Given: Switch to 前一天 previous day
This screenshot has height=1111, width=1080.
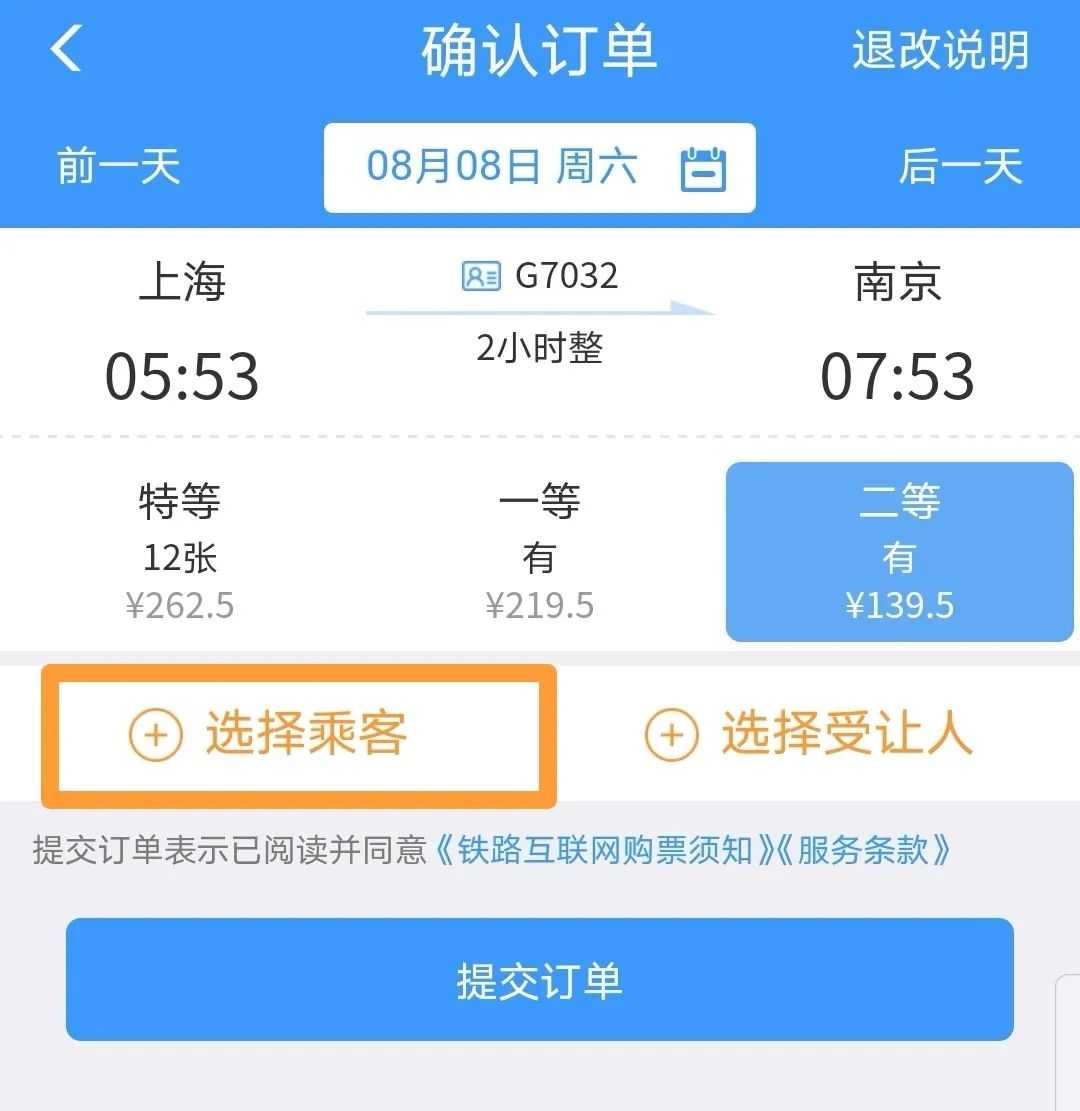Looking at the screenshot, I should click(x=118, y=167).
